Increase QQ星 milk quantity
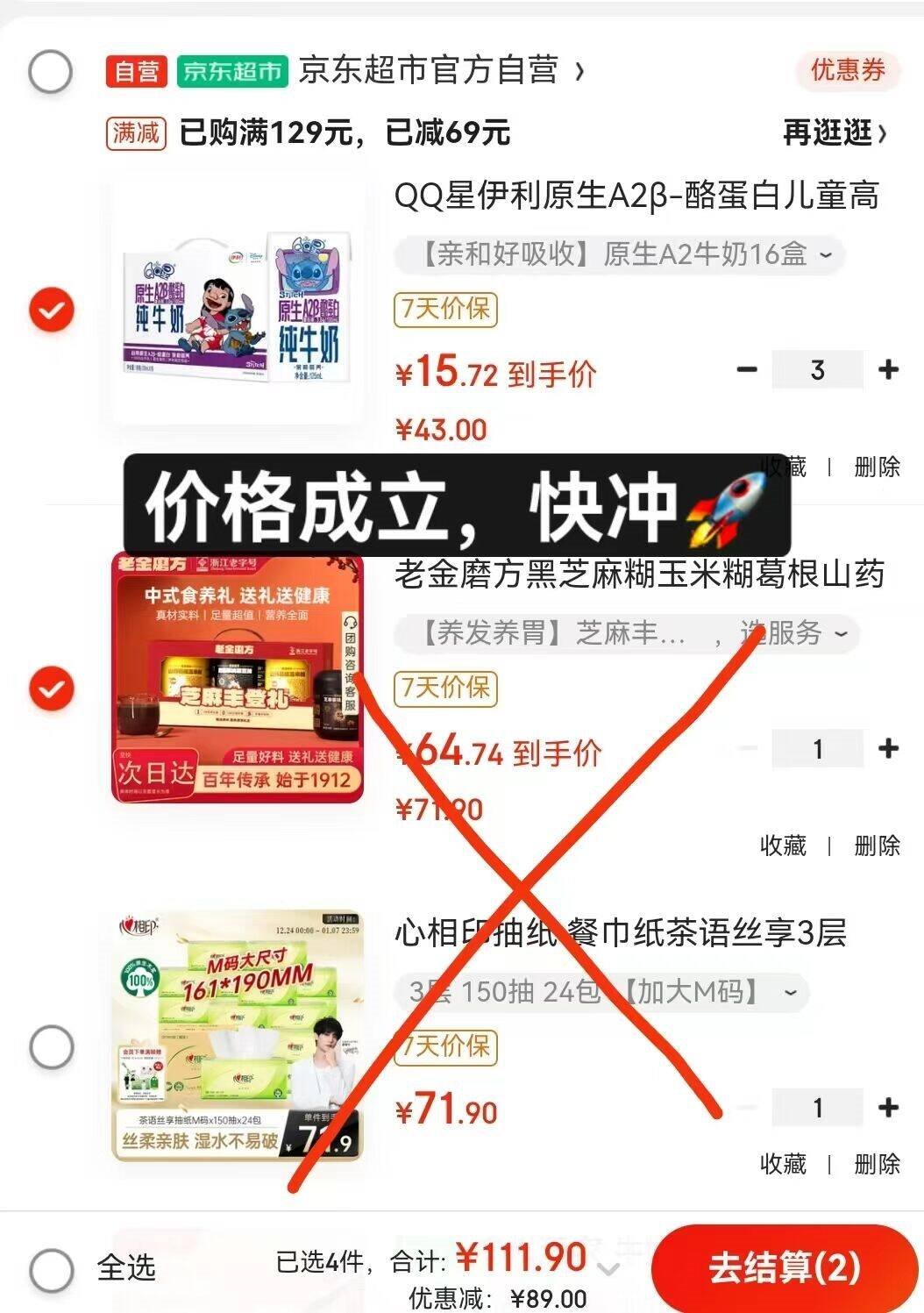Image resolution: width=924 pixels, height=1313 pixels. coord(888,370)
